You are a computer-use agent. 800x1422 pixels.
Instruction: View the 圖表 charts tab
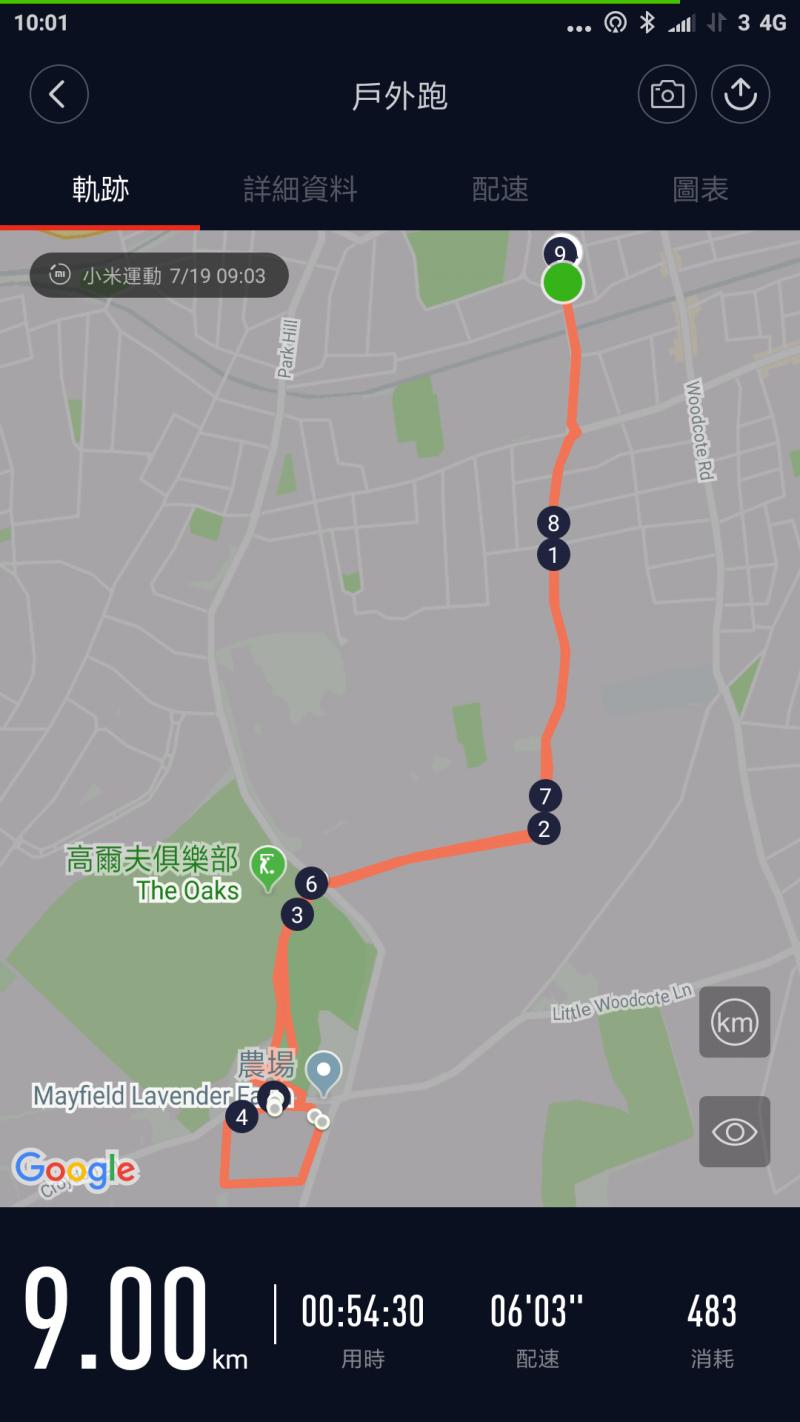click(700, 189)
